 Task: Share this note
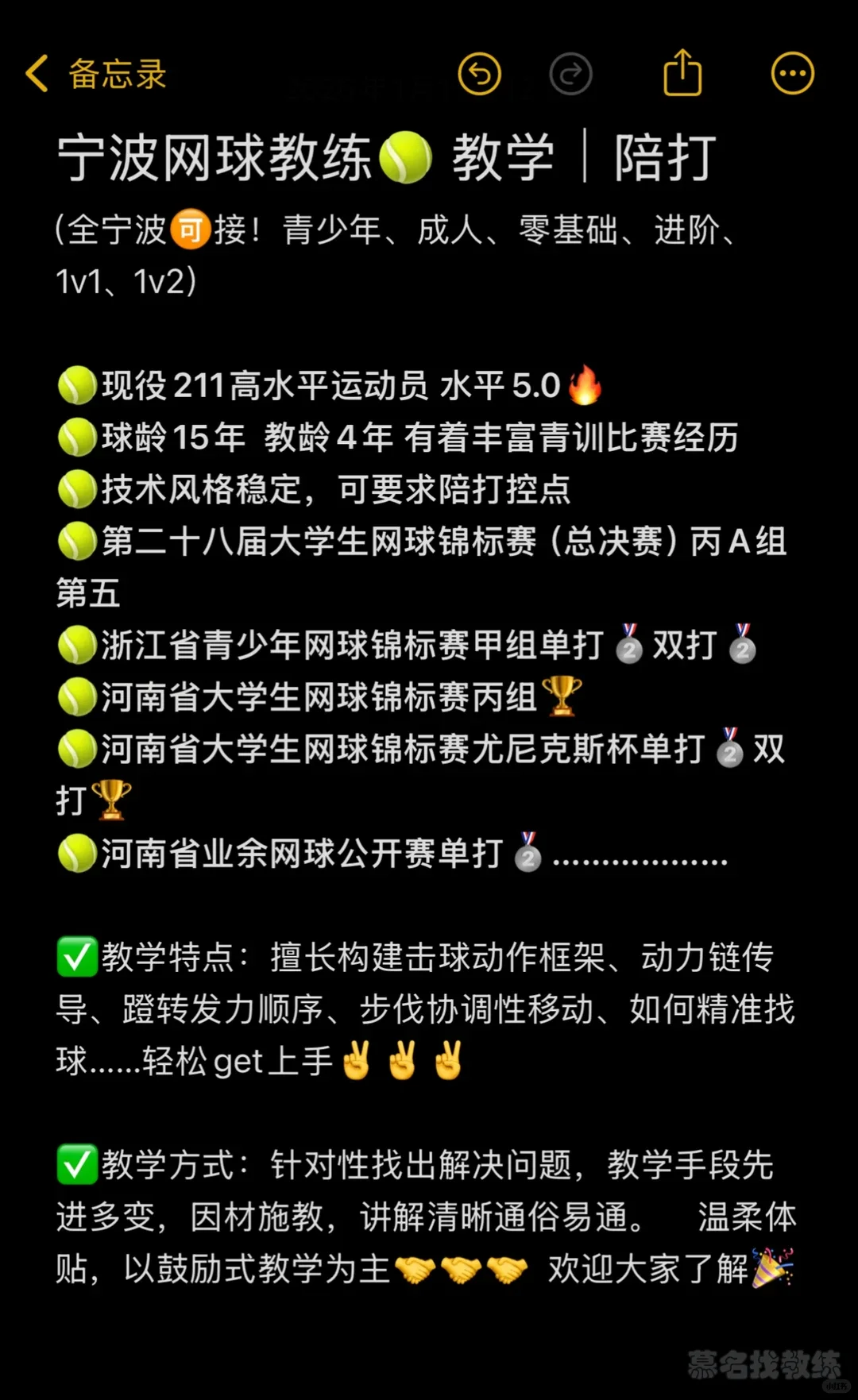pos(682,72)
